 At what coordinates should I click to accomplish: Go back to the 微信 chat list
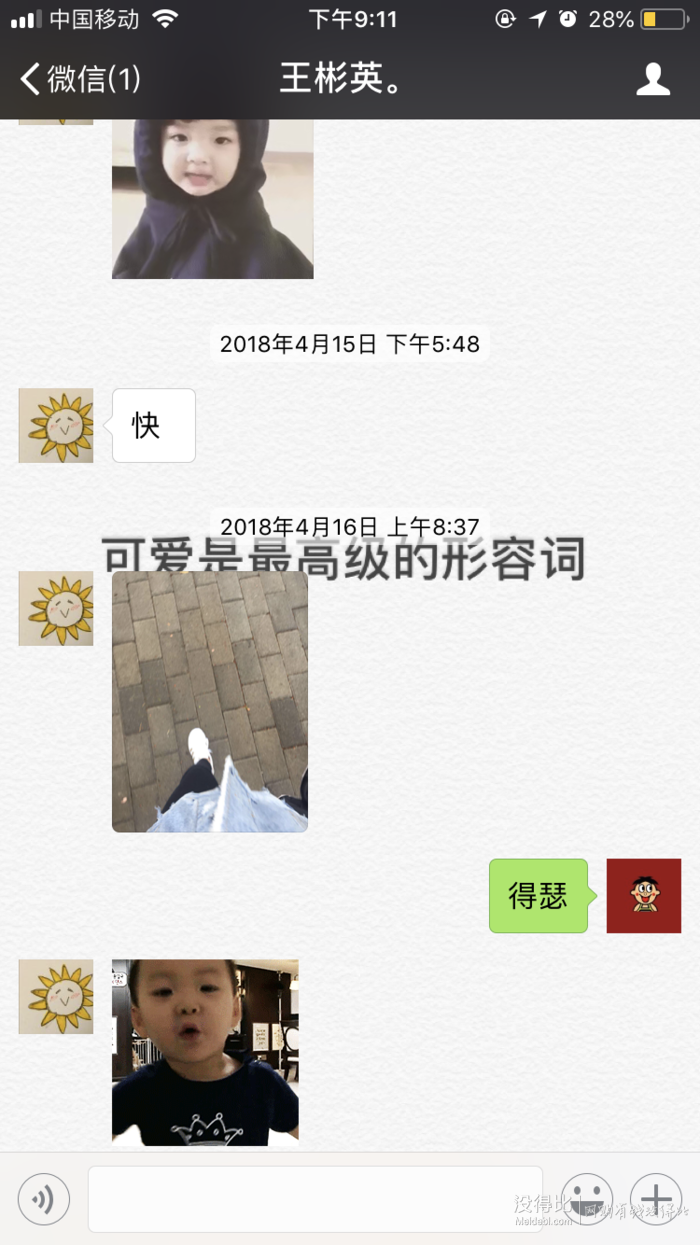pyautogui.click(x=80, y=79)
